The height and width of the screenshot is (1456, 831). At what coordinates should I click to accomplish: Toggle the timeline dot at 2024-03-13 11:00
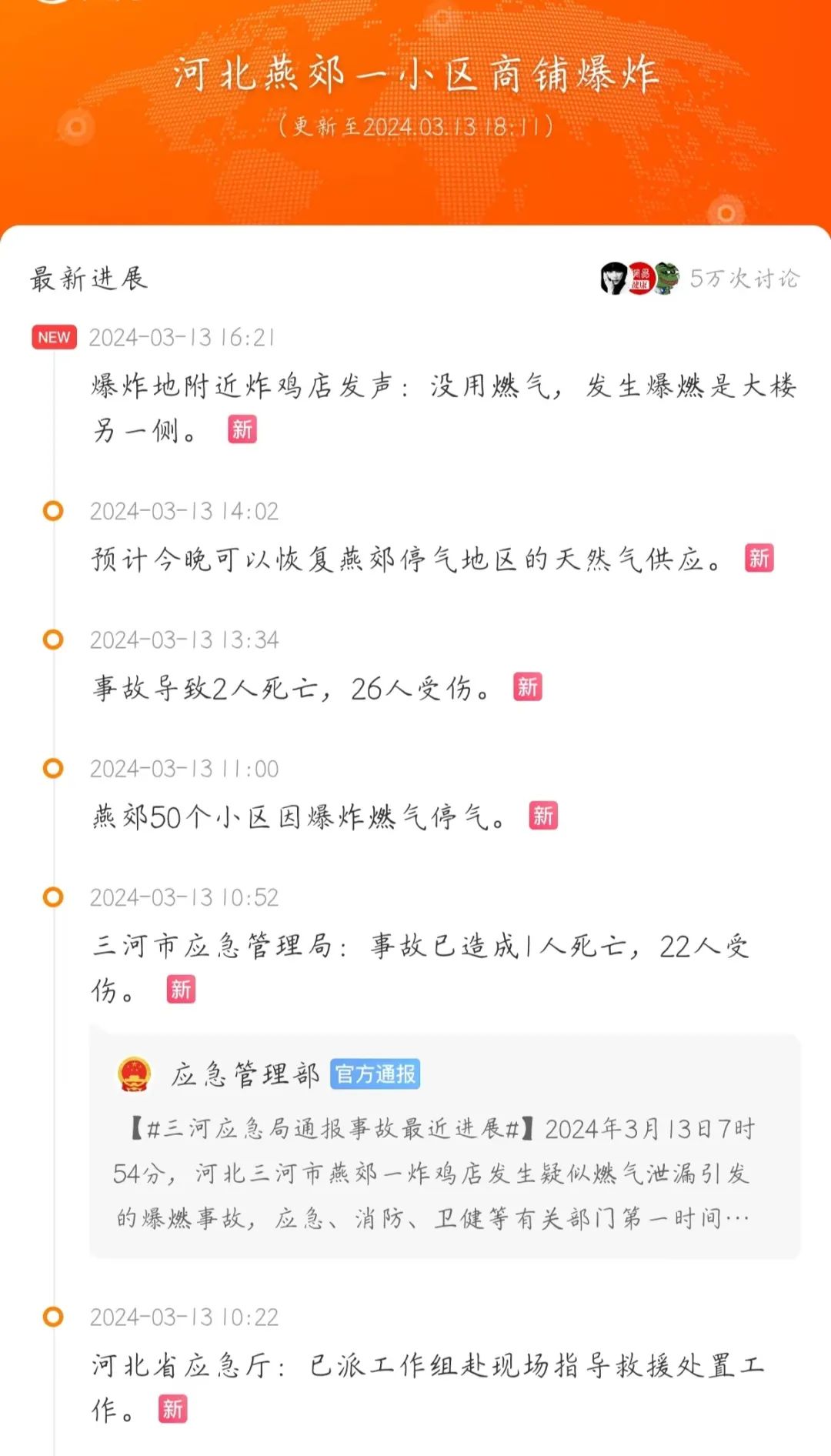point(52,766)
